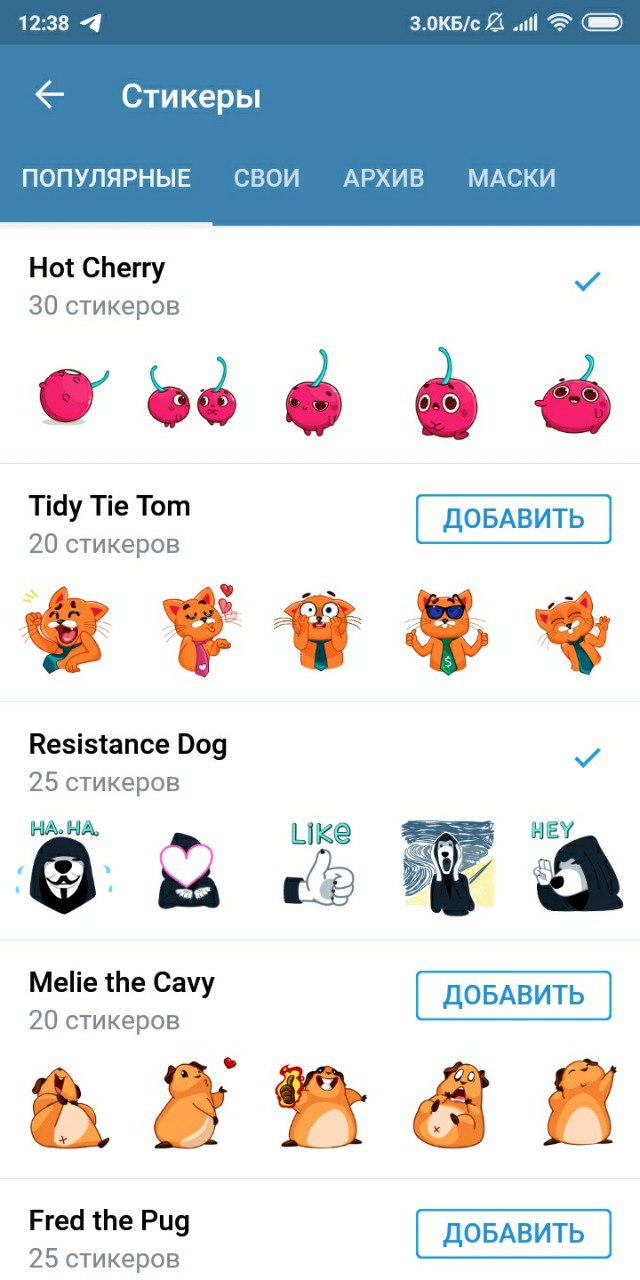The width and height of the screenshot is (640, 1280).
Task: Switch to the Свои tab
Action: [266, 179]
